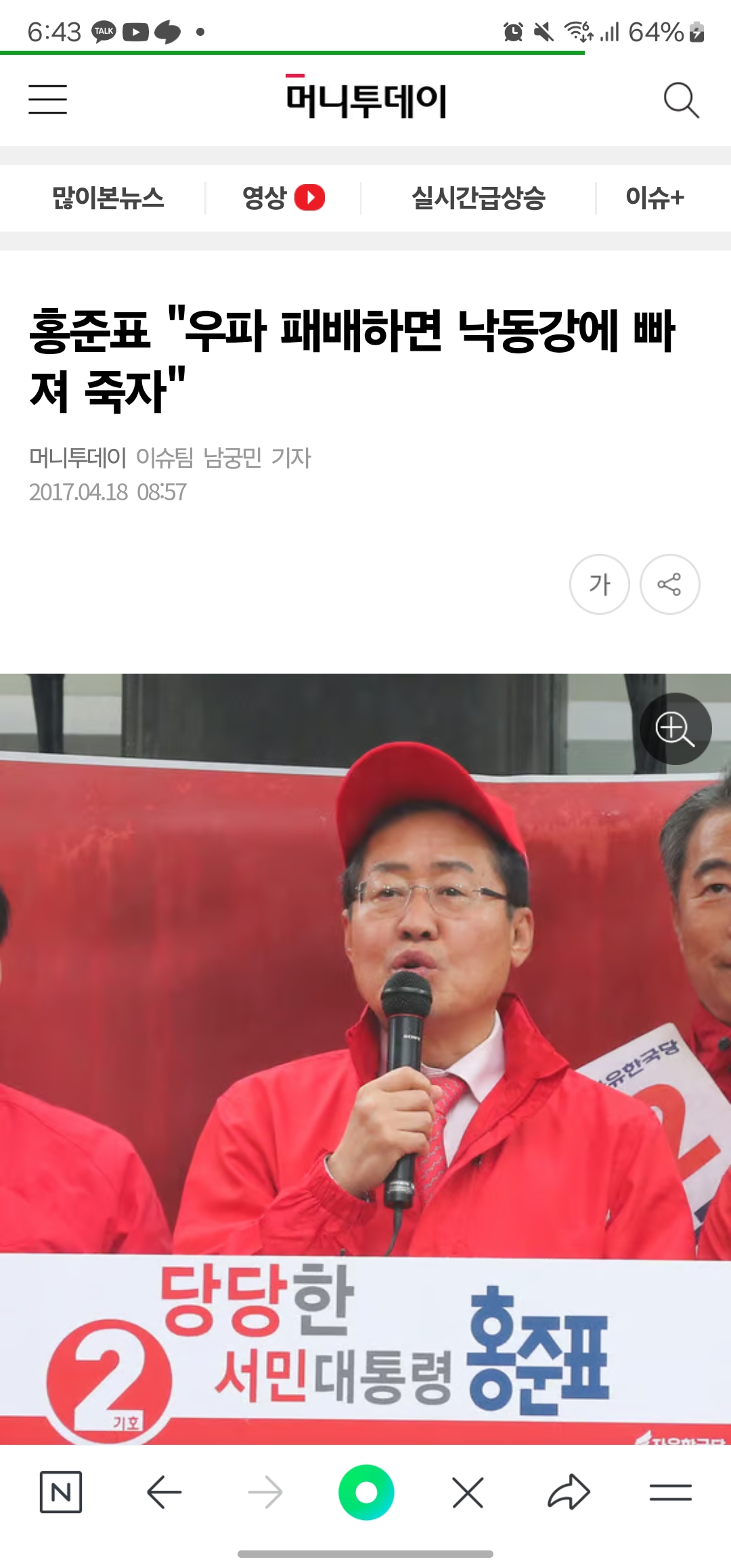Open the search magnifier icon
This screenshot has width=731, height=1568.
coord(681,100)
